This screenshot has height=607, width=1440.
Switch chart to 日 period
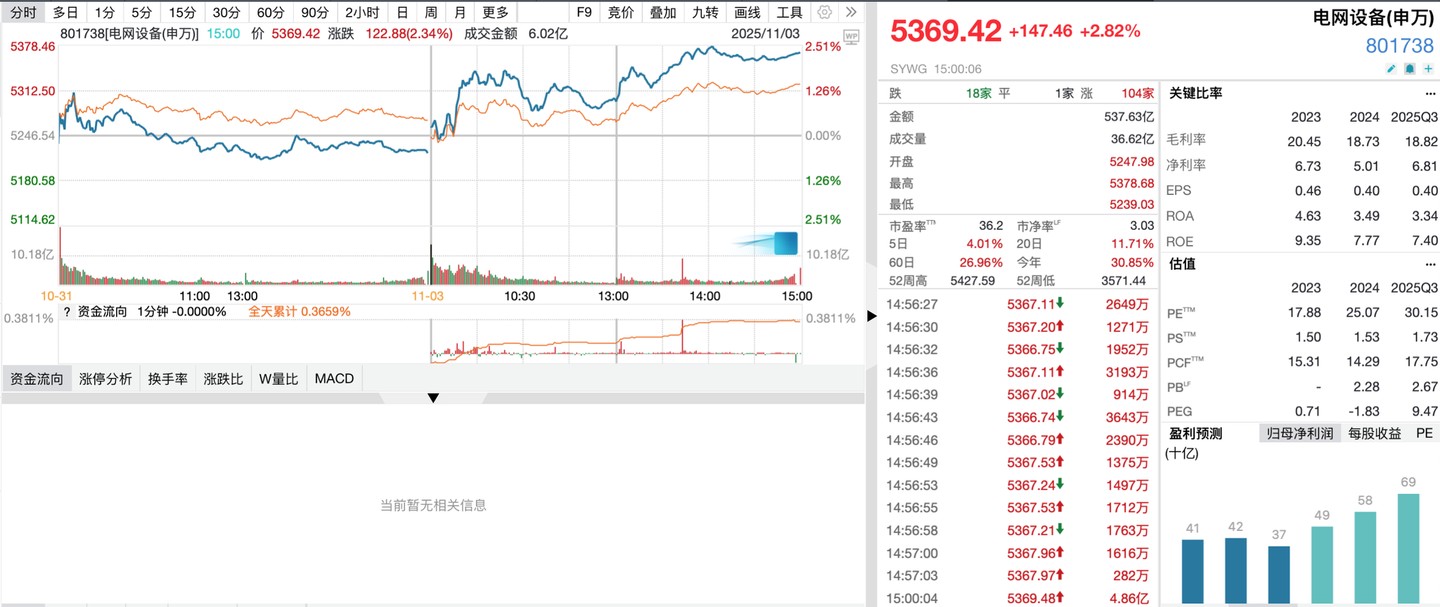(402, 12)
